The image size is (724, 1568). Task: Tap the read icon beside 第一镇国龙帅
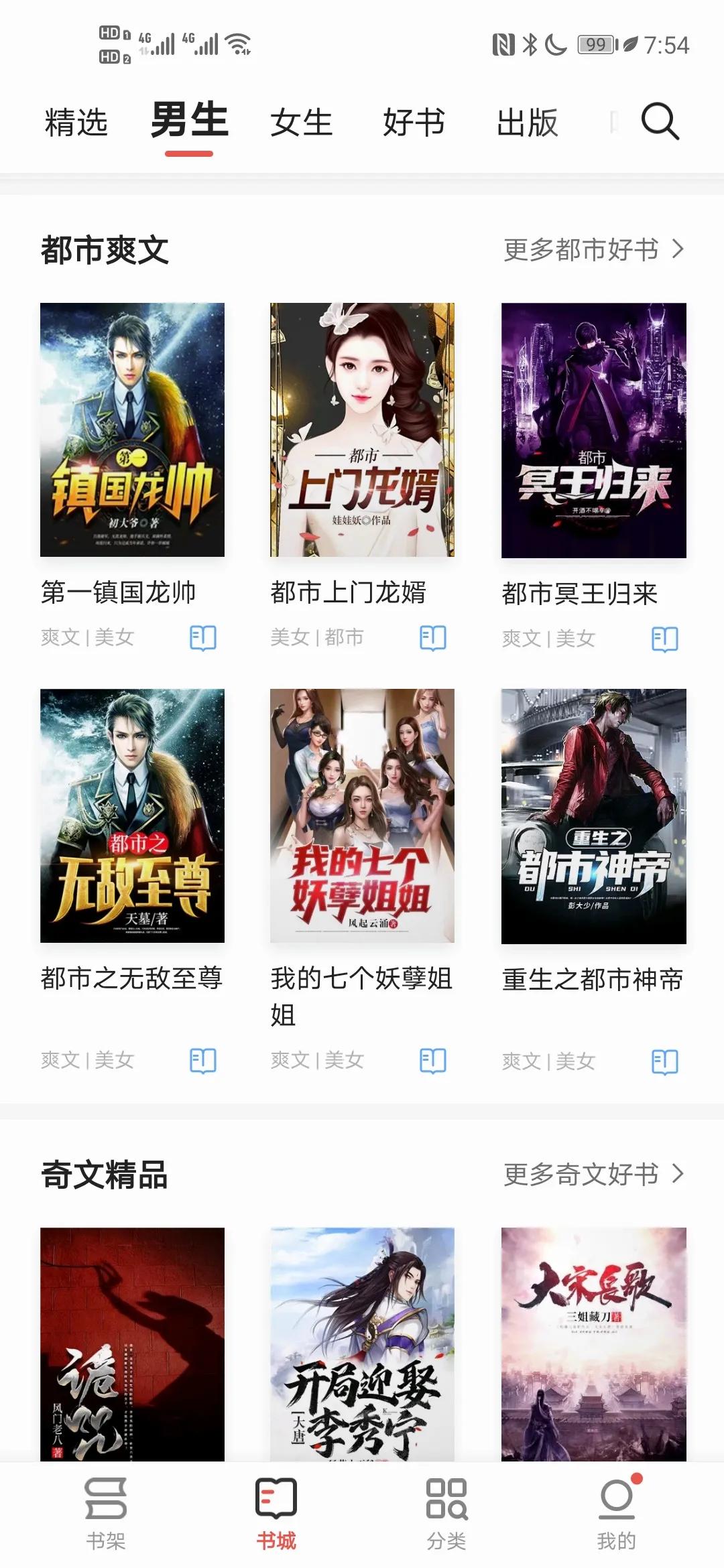tap(202, 638)
